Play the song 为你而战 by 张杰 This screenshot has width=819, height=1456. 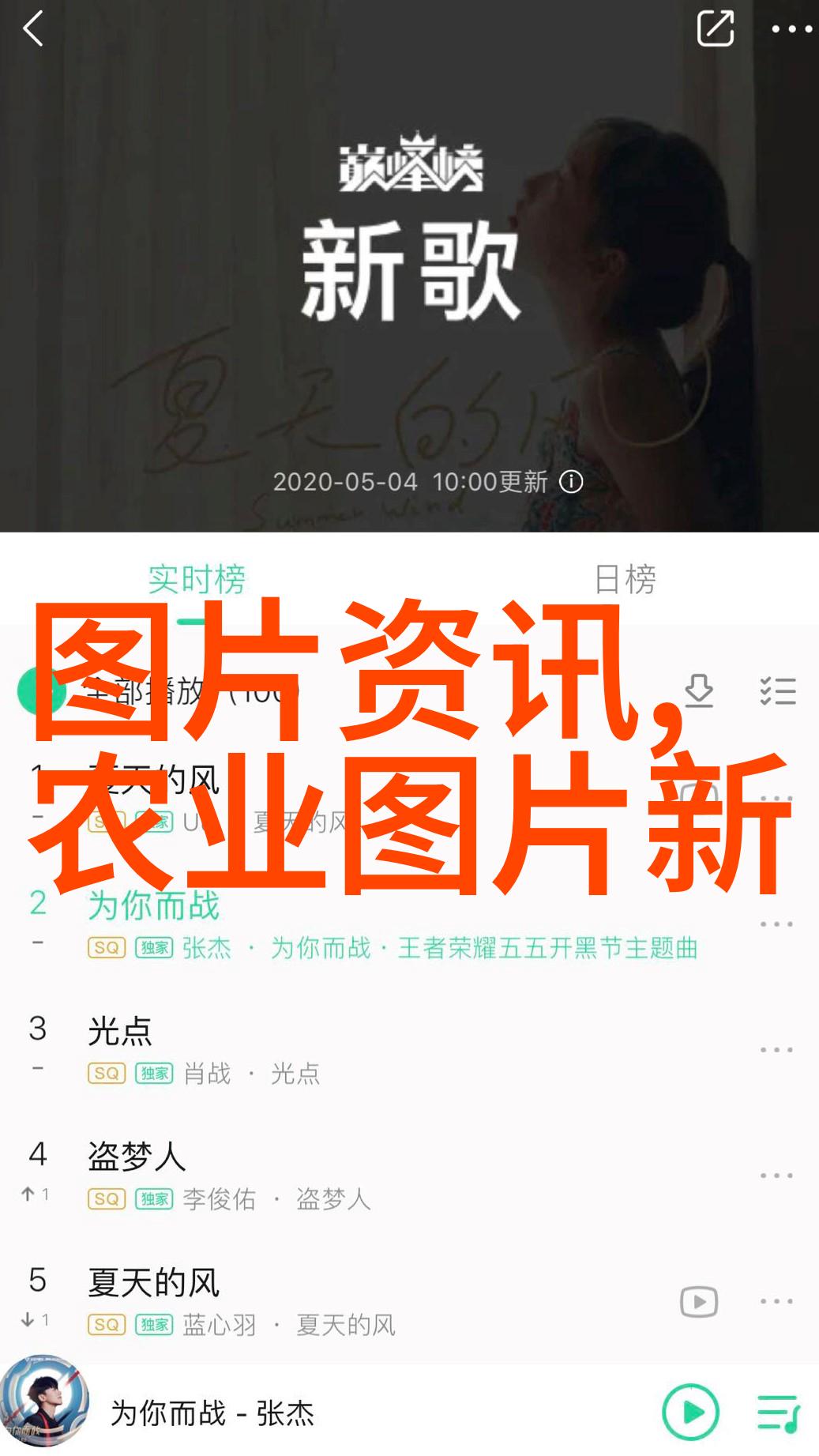[316, 924]
